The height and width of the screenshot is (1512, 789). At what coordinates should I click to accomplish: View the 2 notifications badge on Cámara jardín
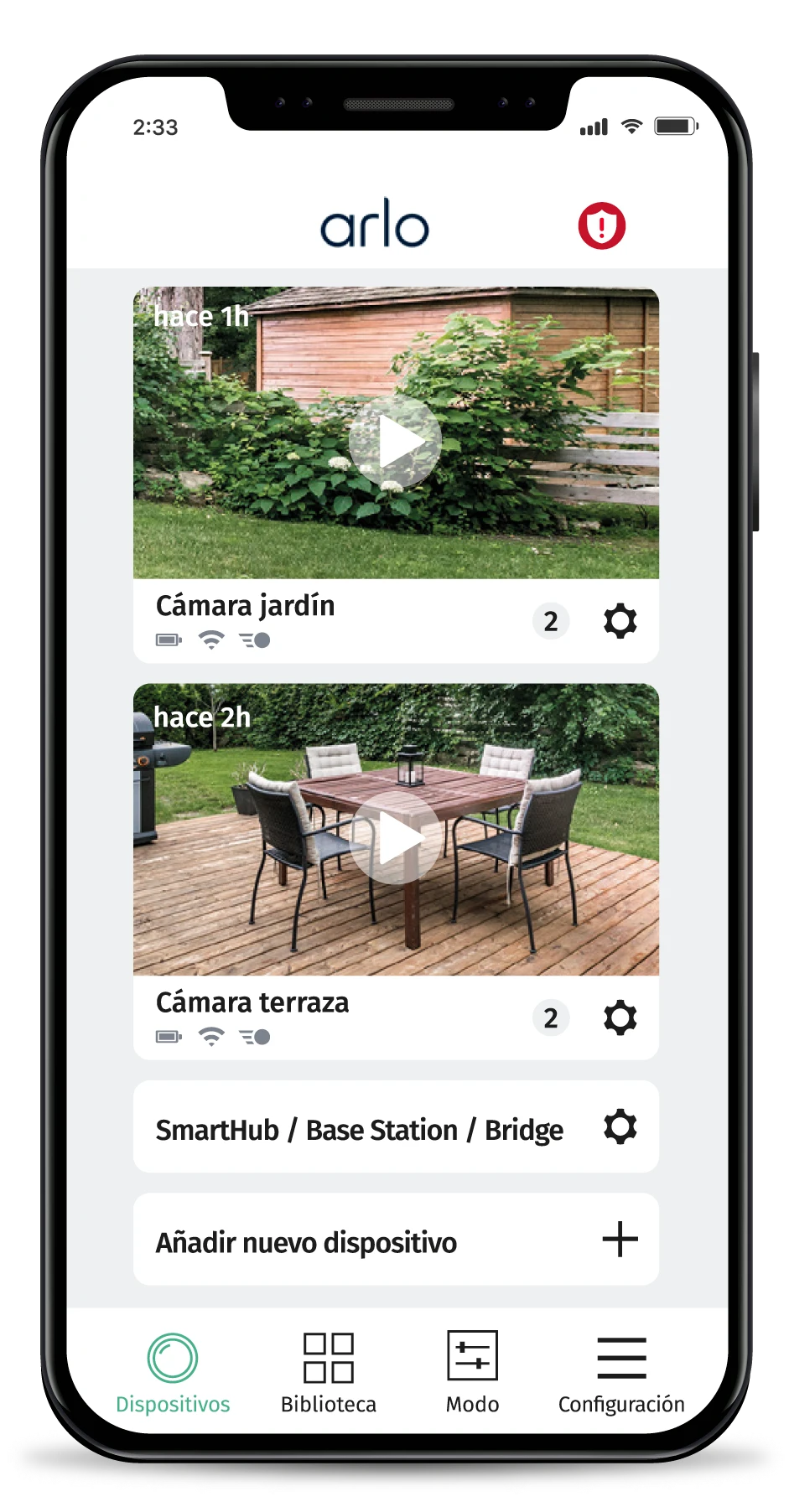click(551, 621)
